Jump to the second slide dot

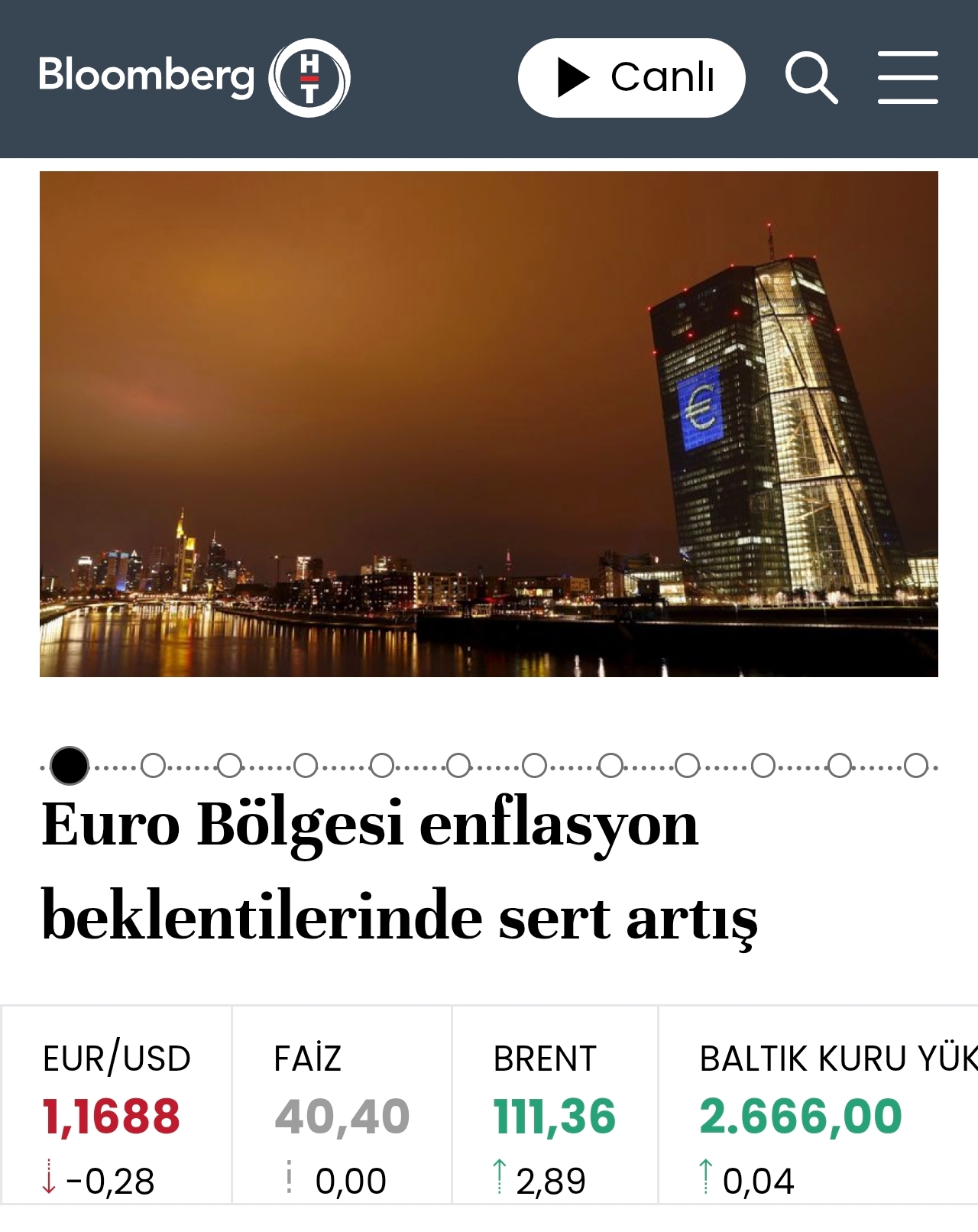tap(154, 765)
